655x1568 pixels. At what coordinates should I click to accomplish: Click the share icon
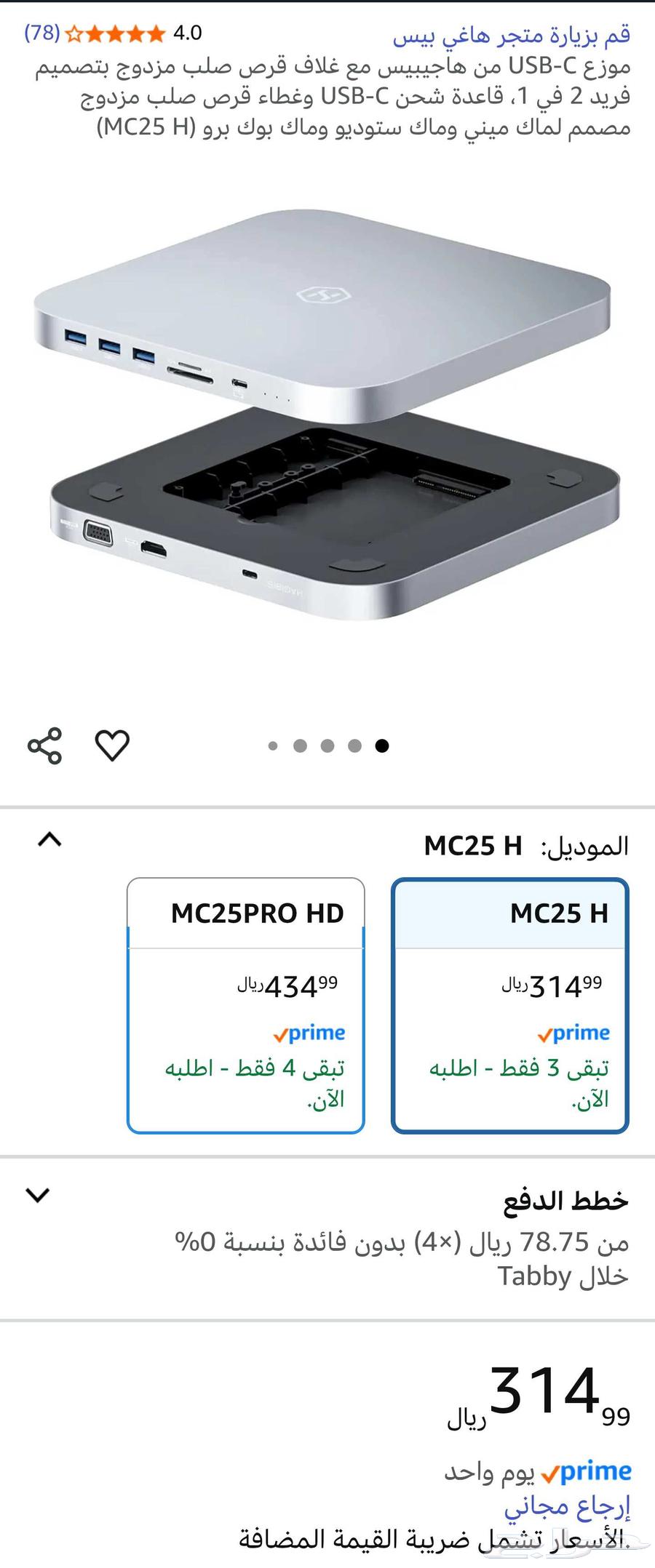pyautogui.click(x=44, y=744)
